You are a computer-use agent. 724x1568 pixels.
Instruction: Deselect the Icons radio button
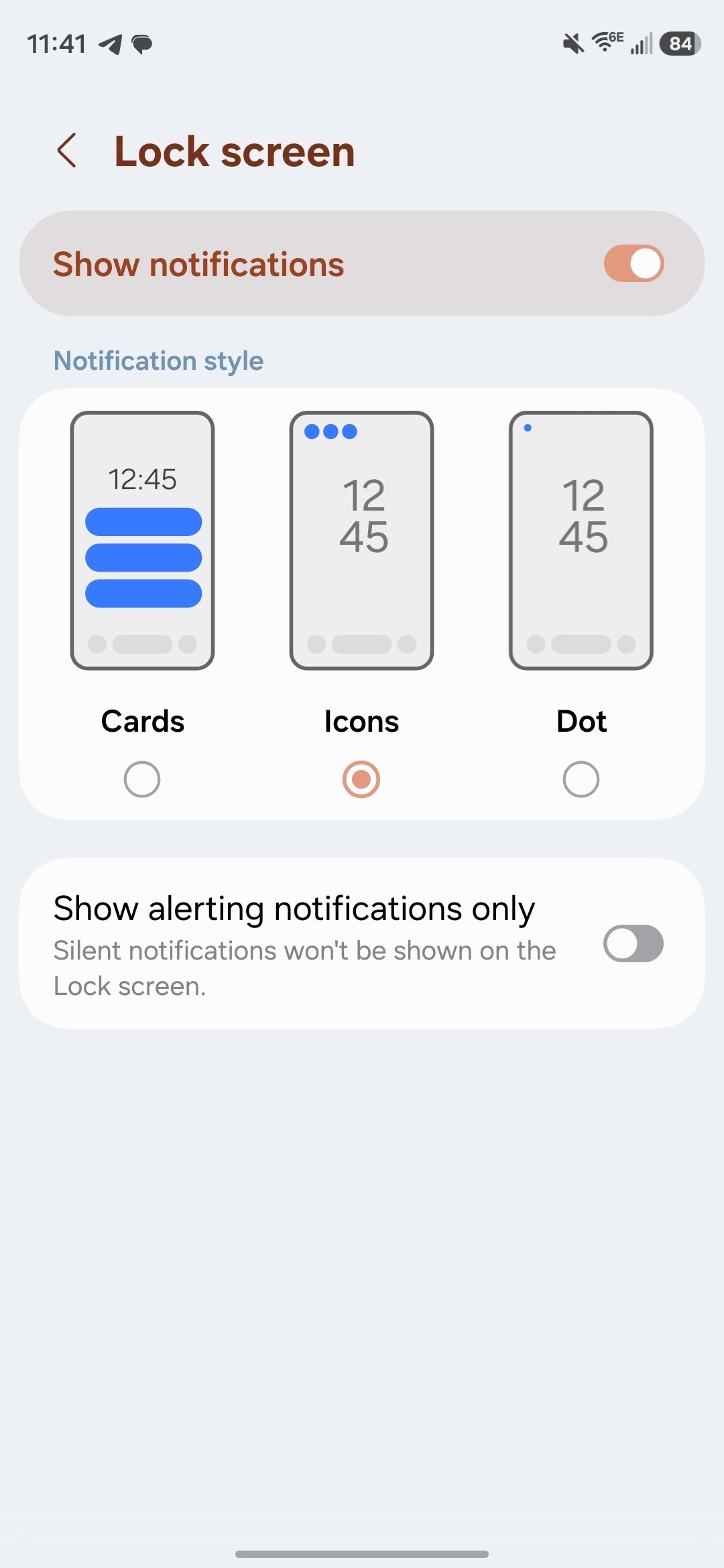pyautogui.click(x=361, y=779)
